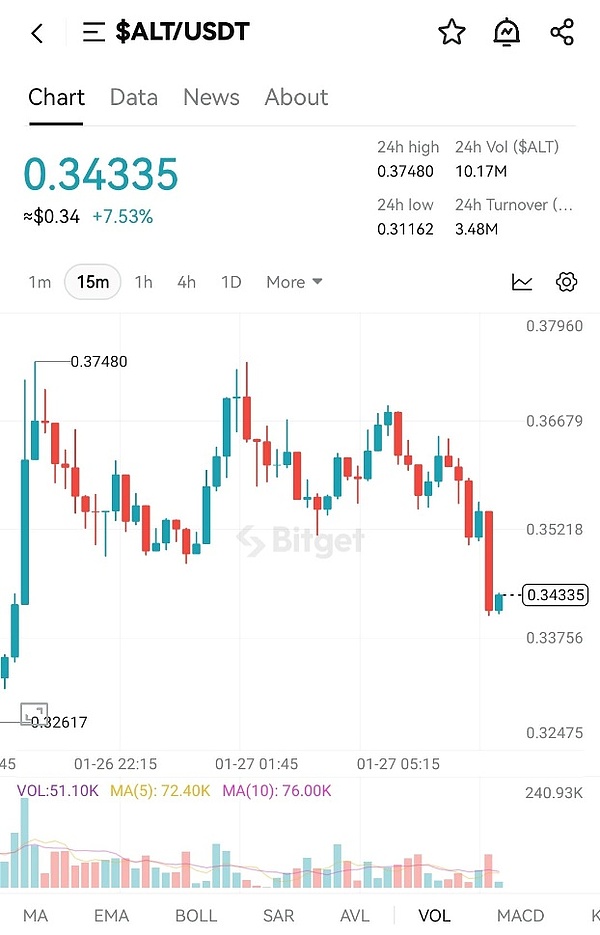Switch to the 1D timeframe
Image resolution: width=600 pixels, height=935 pixels.
click(231, 282)
